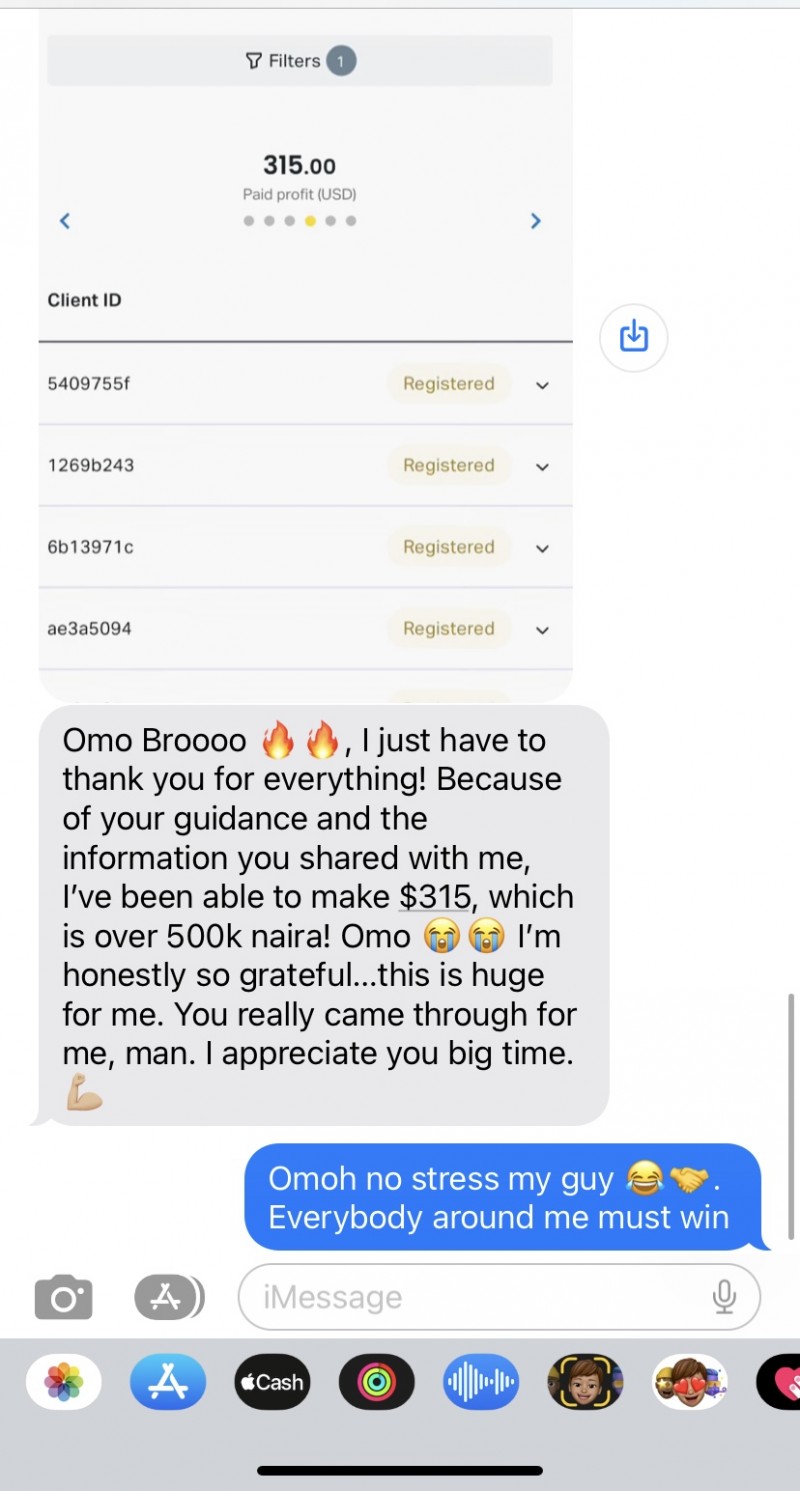Start dictation with the microphone icon
This screenshot has height=1491, width=800.
point(723,1298)
